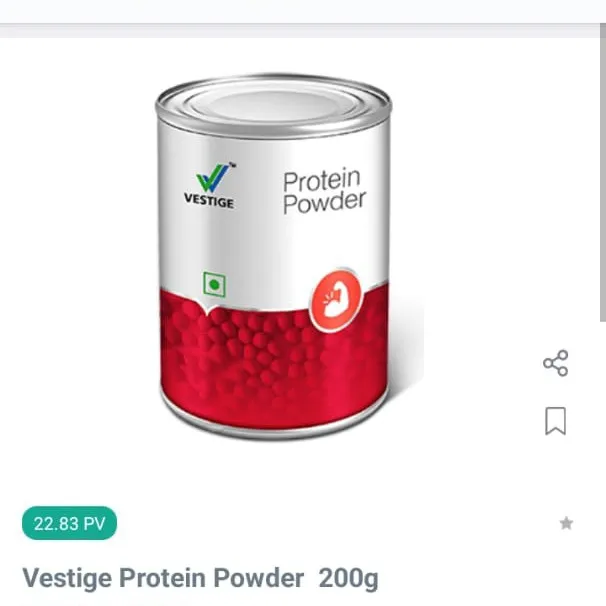Bookmark the Vestige Protein Powder product

555,421
